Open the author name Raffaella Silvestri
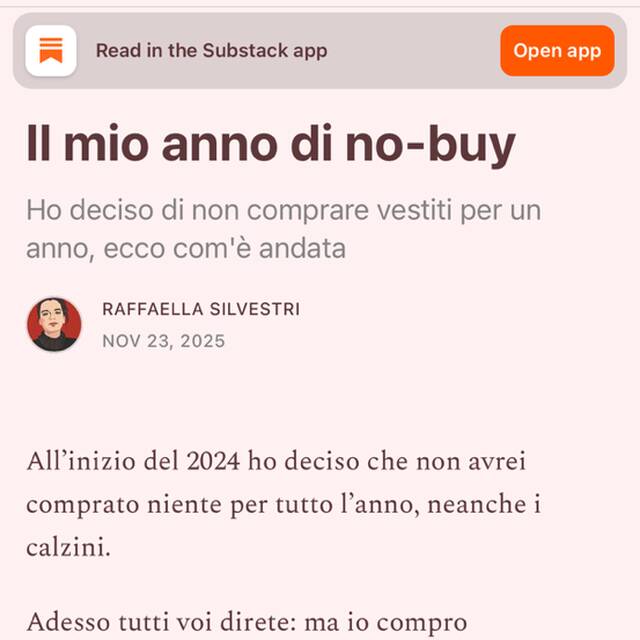This screenshot has width=640, height=640. pos(200,309)
